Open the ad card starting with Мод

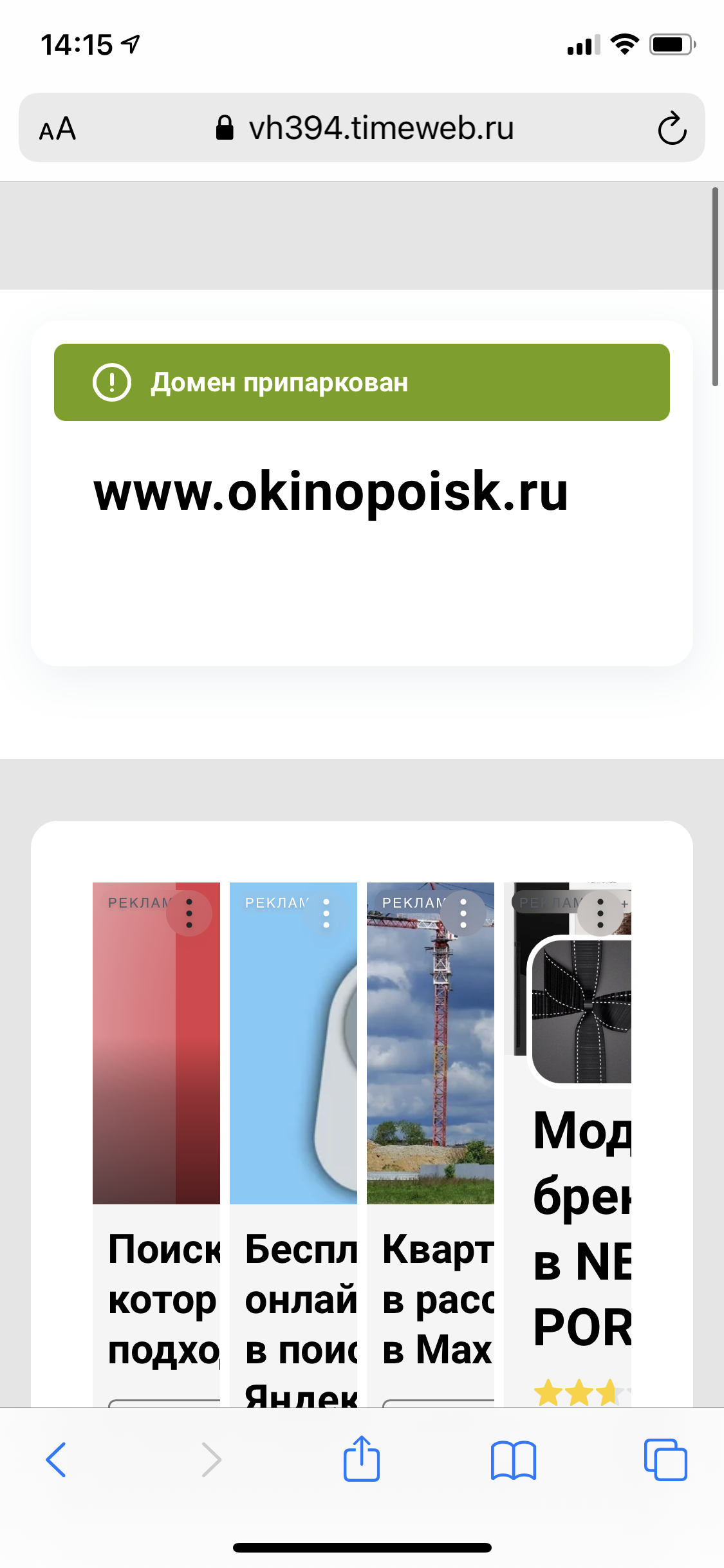pyautogui.click(x=568, y=1144)
